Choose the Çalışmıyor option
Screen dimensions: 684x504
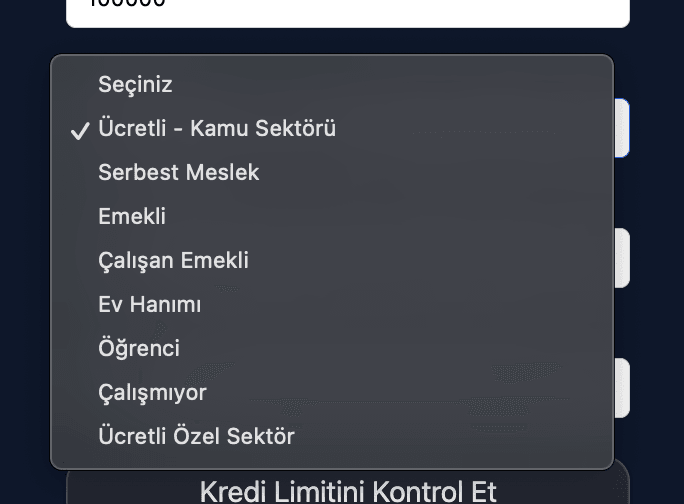(x=152, y=393)
